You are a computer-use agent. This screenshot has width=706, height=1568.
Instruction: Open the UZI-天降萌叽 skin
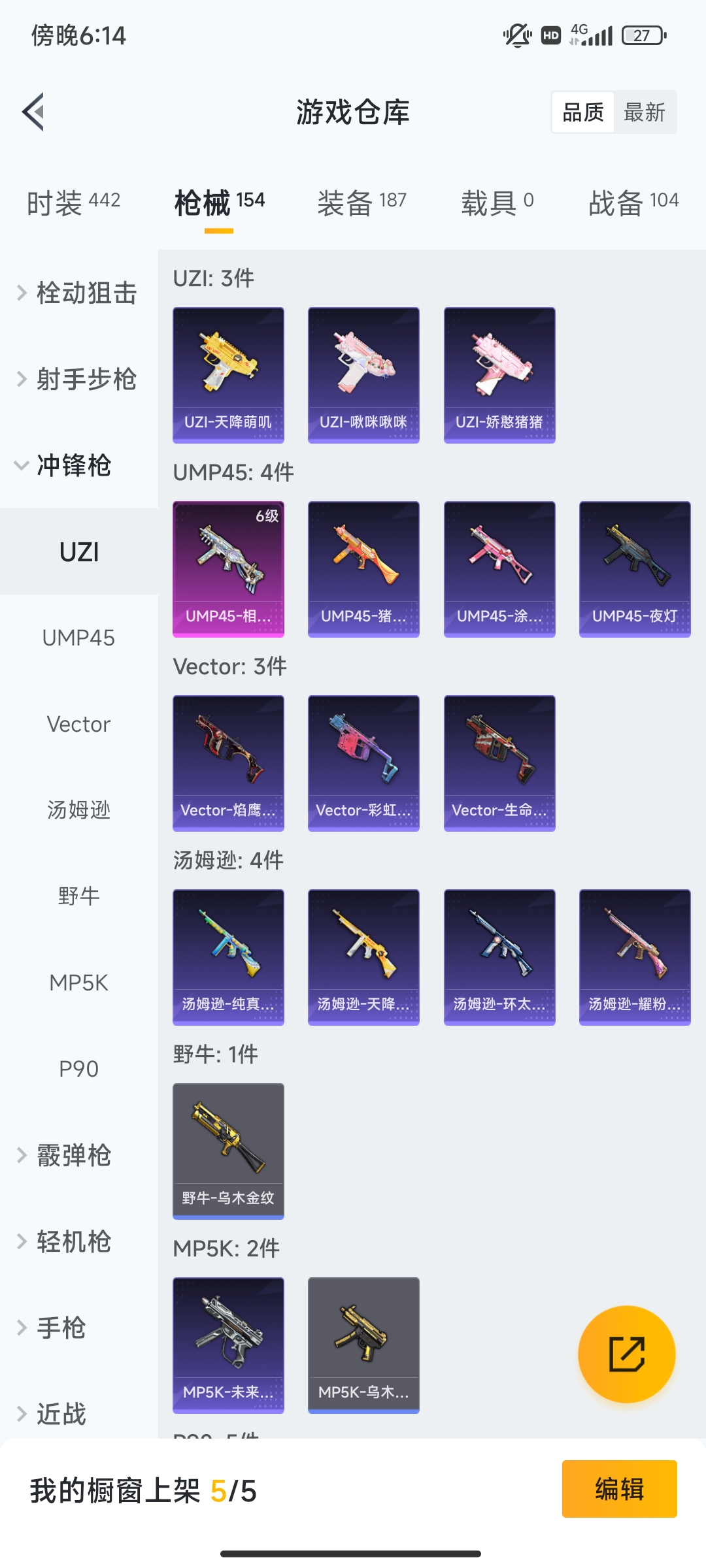click(x=228, y=375)
